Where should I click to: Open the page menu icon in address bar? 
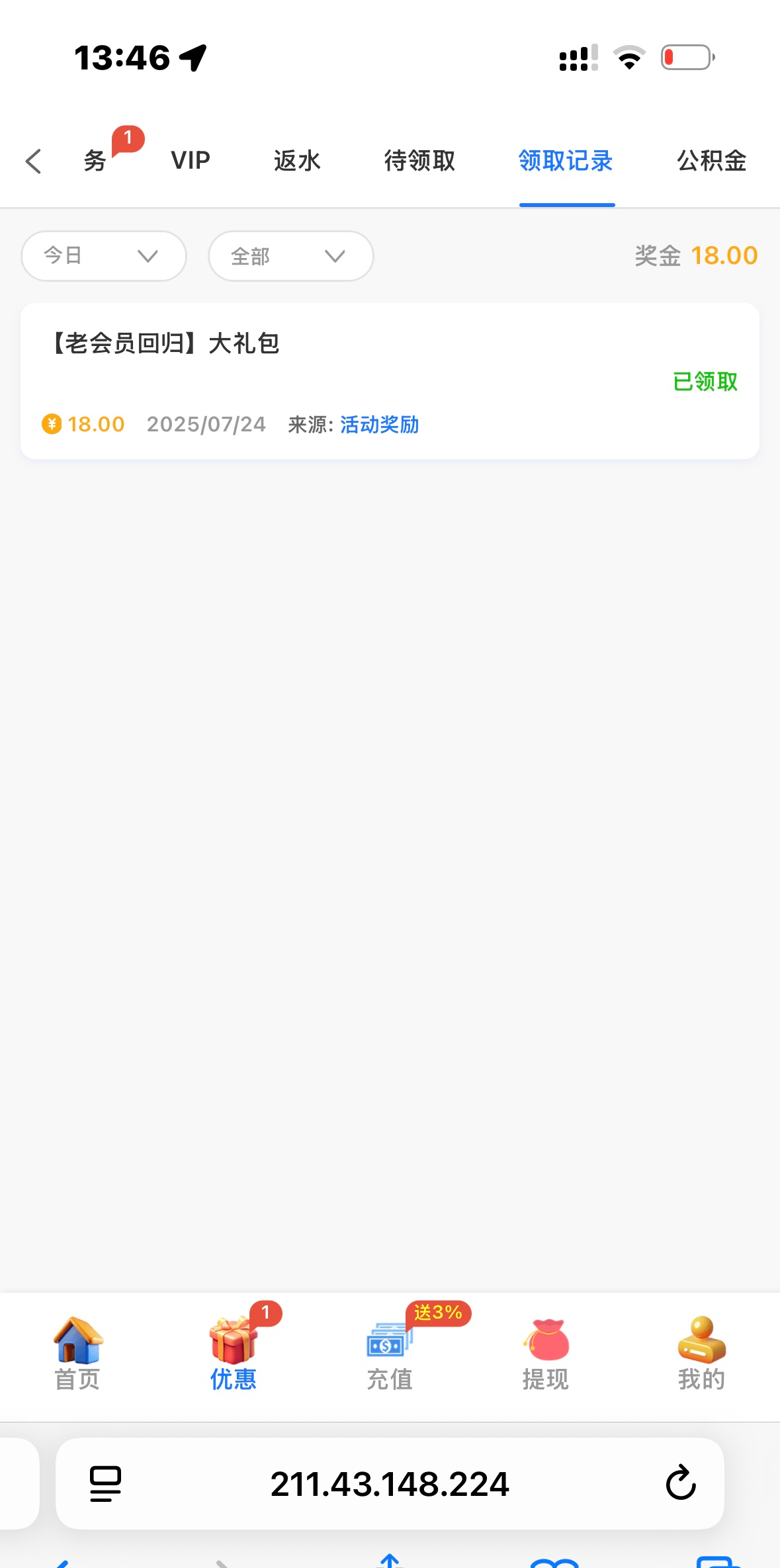[x=105, y=1483]
